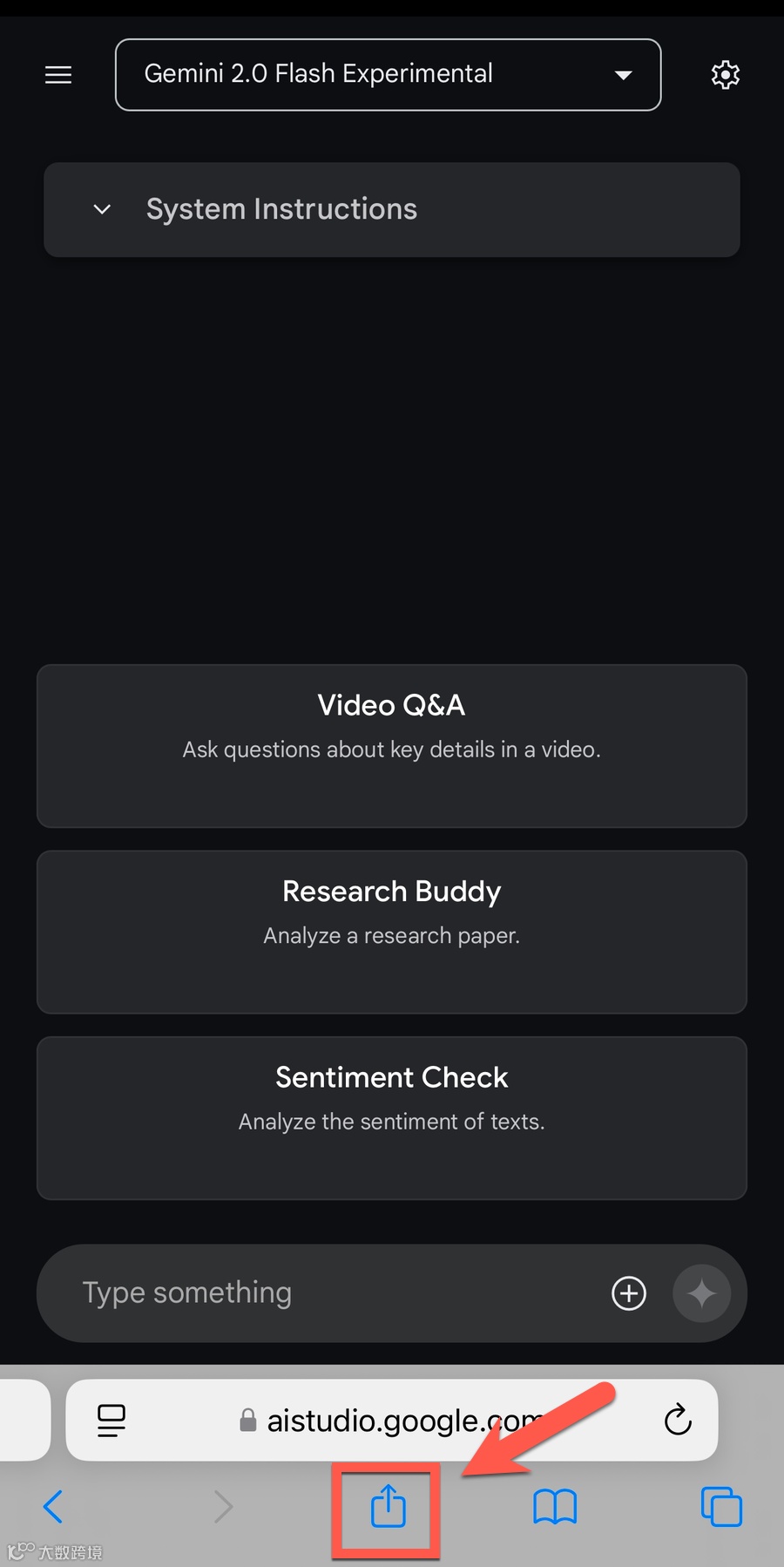Choose the Sentiment Check prompt
This screenshot has width=784, height=1567.
tap(391, 1117)
